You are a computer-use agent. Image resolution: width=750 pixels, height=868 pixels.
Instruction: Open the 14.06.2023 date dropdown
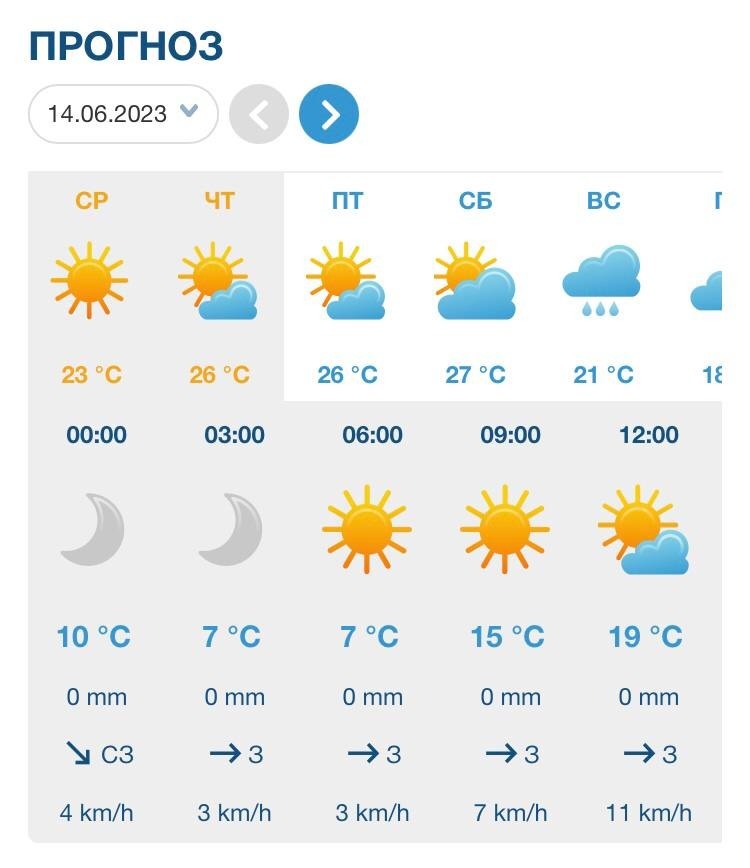[123, 114]
